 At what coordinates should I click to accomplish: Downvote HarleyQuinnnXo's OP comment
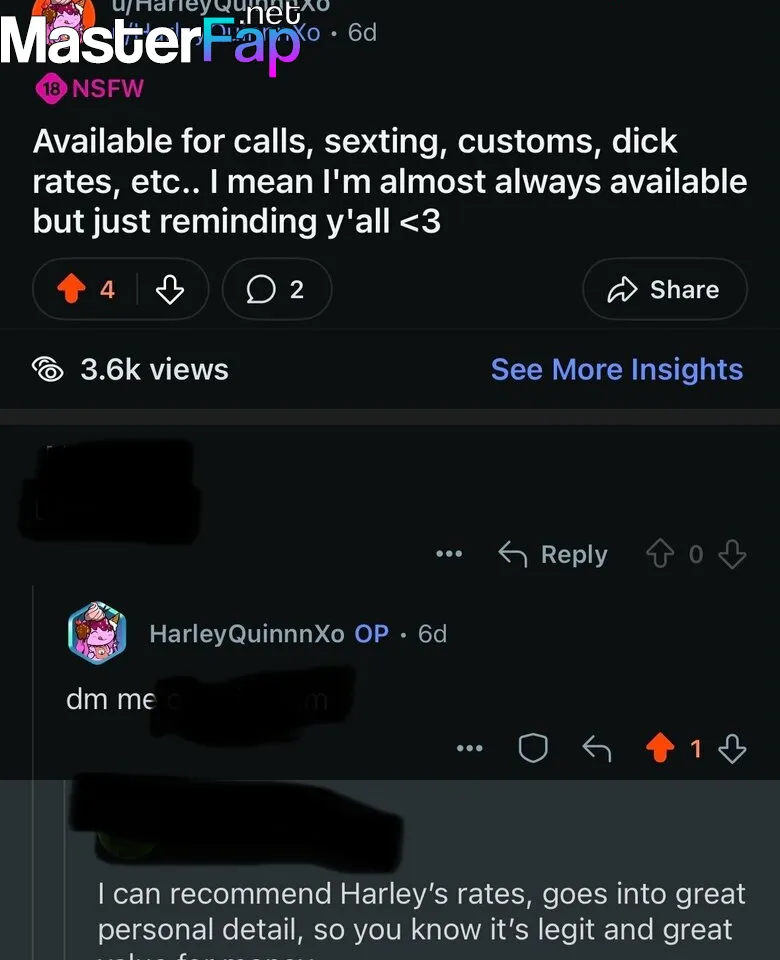click(x=733, y=748)
